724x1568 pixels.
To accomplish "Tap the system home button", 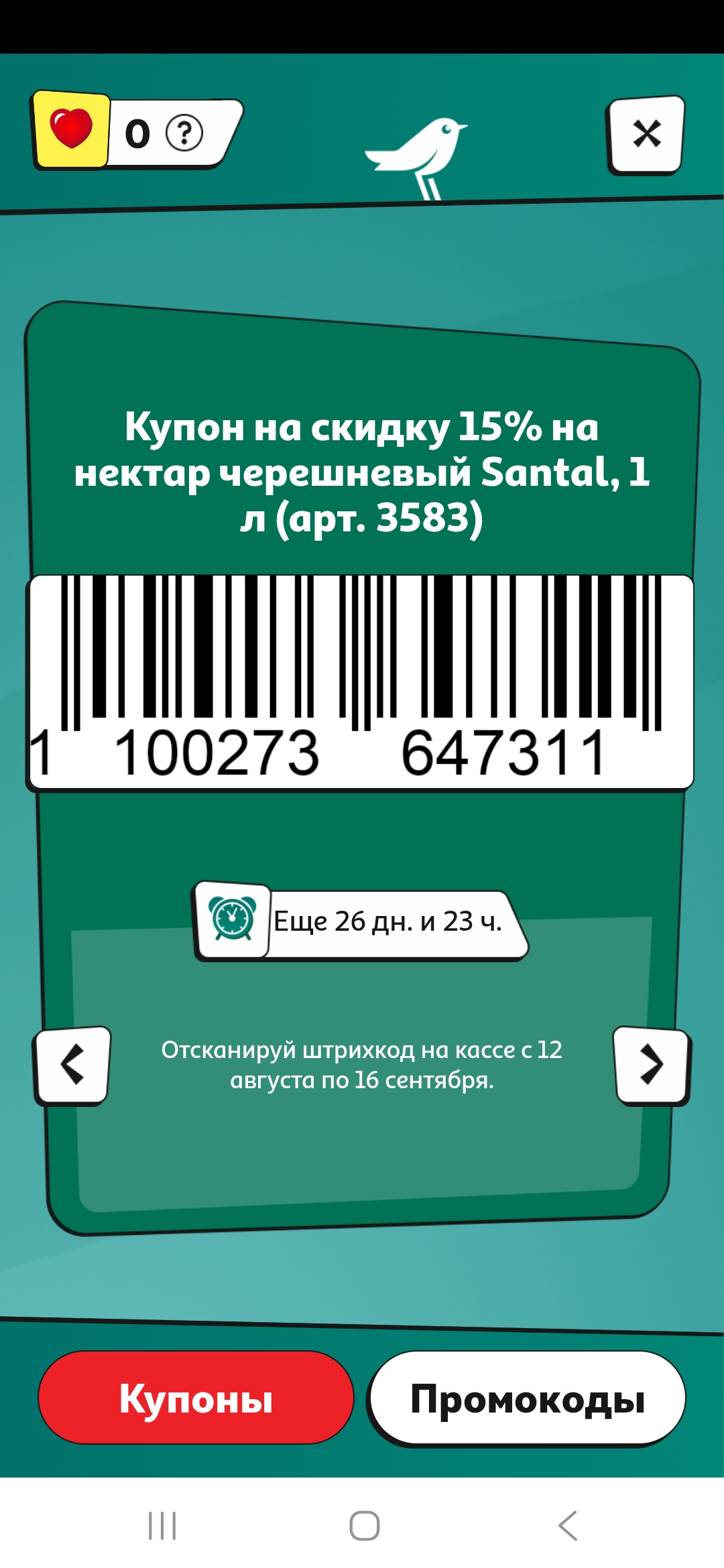I will pos(365,1526).
